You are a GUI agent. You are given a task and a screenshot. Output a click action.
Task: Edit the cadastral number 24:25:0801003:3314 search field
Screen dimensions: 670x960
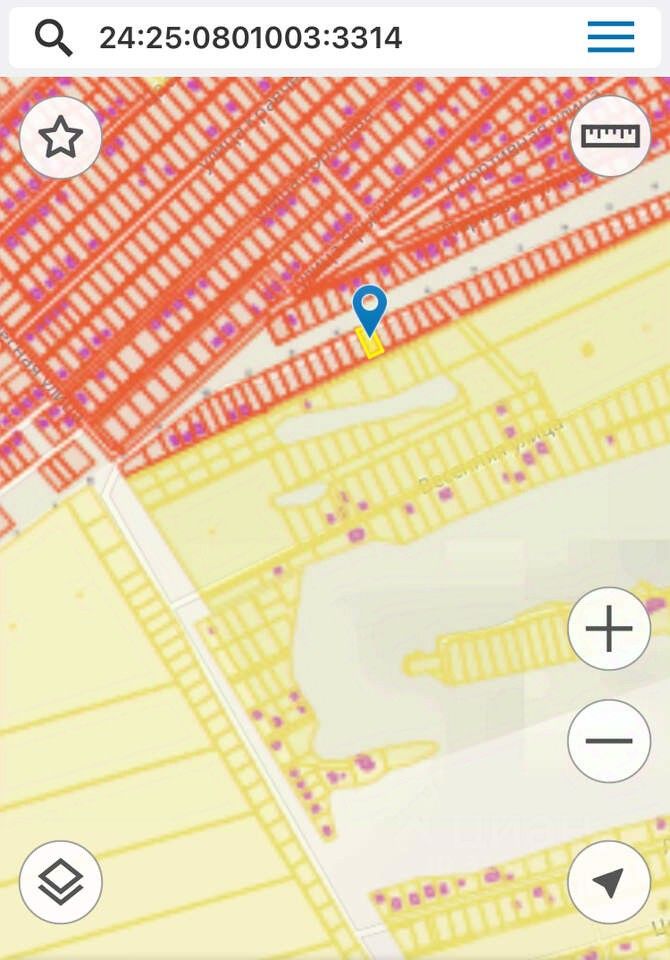[250, 38]
